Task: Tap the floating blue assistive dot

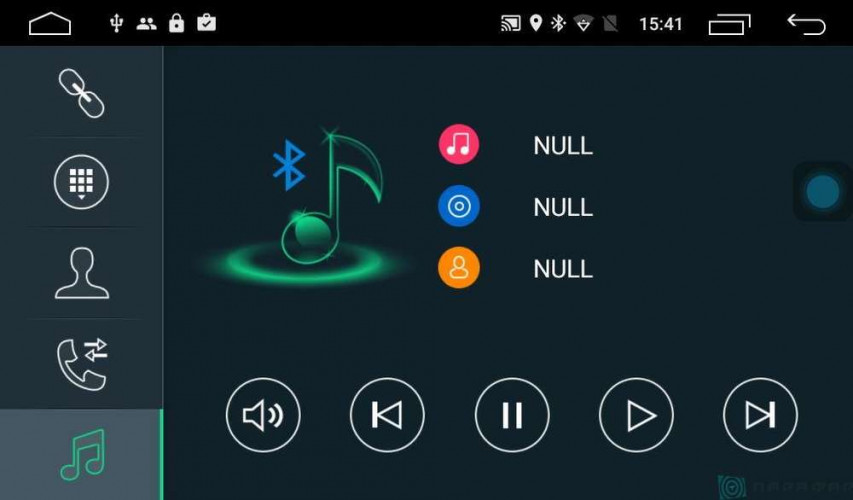Action: click(822, 190)
